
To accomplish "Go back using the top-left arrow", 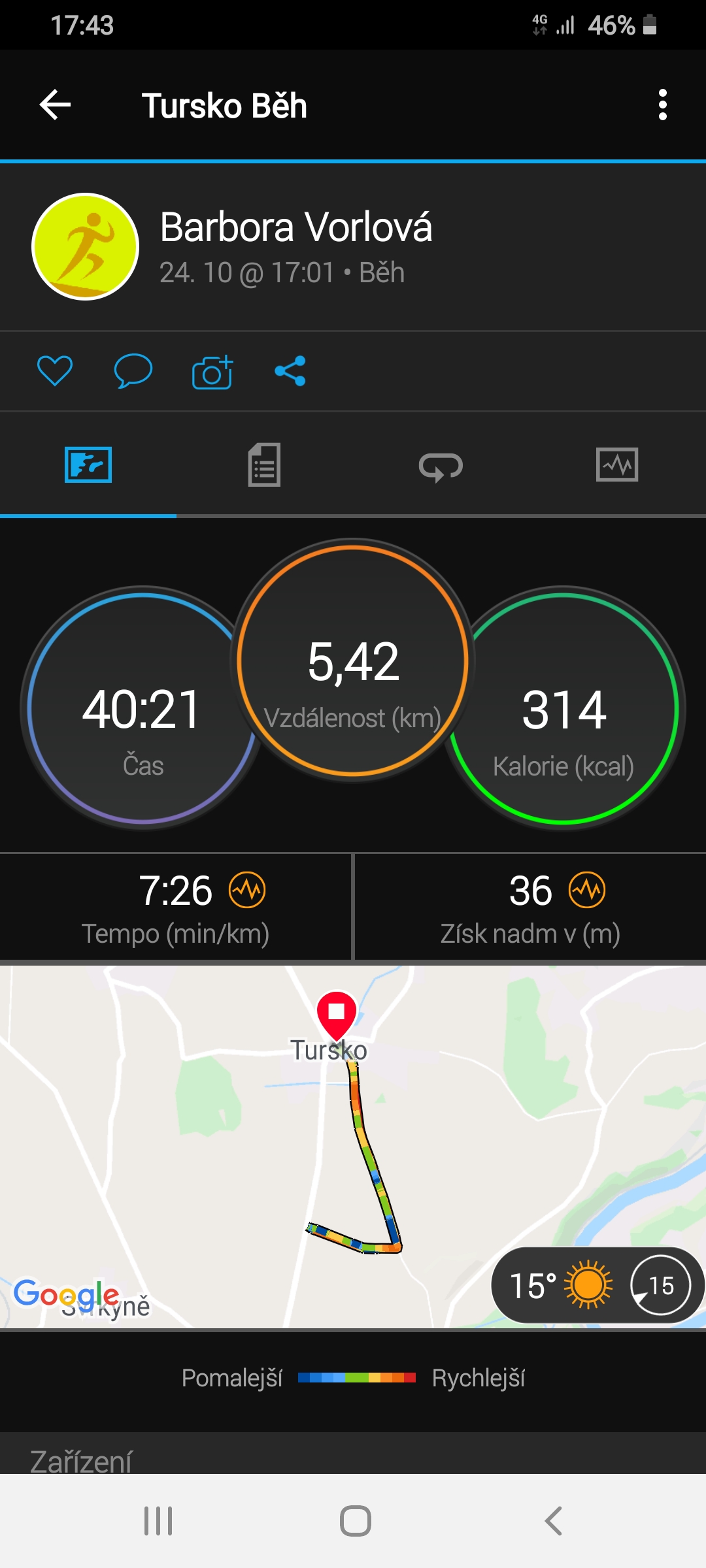I will [55, 105].
